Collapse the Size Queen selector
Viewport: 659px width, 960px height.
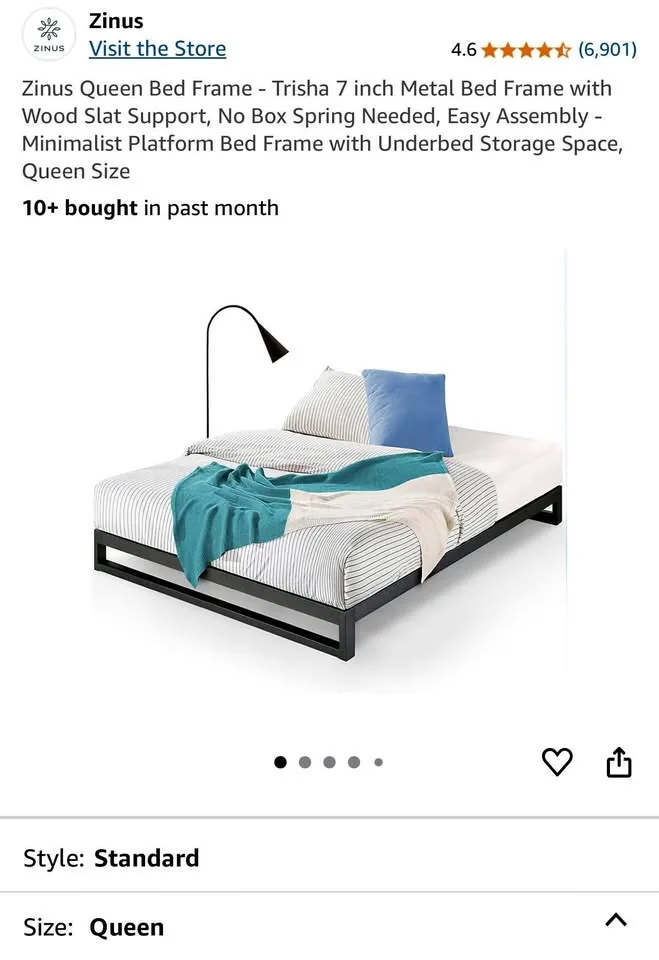coord(616,920)
